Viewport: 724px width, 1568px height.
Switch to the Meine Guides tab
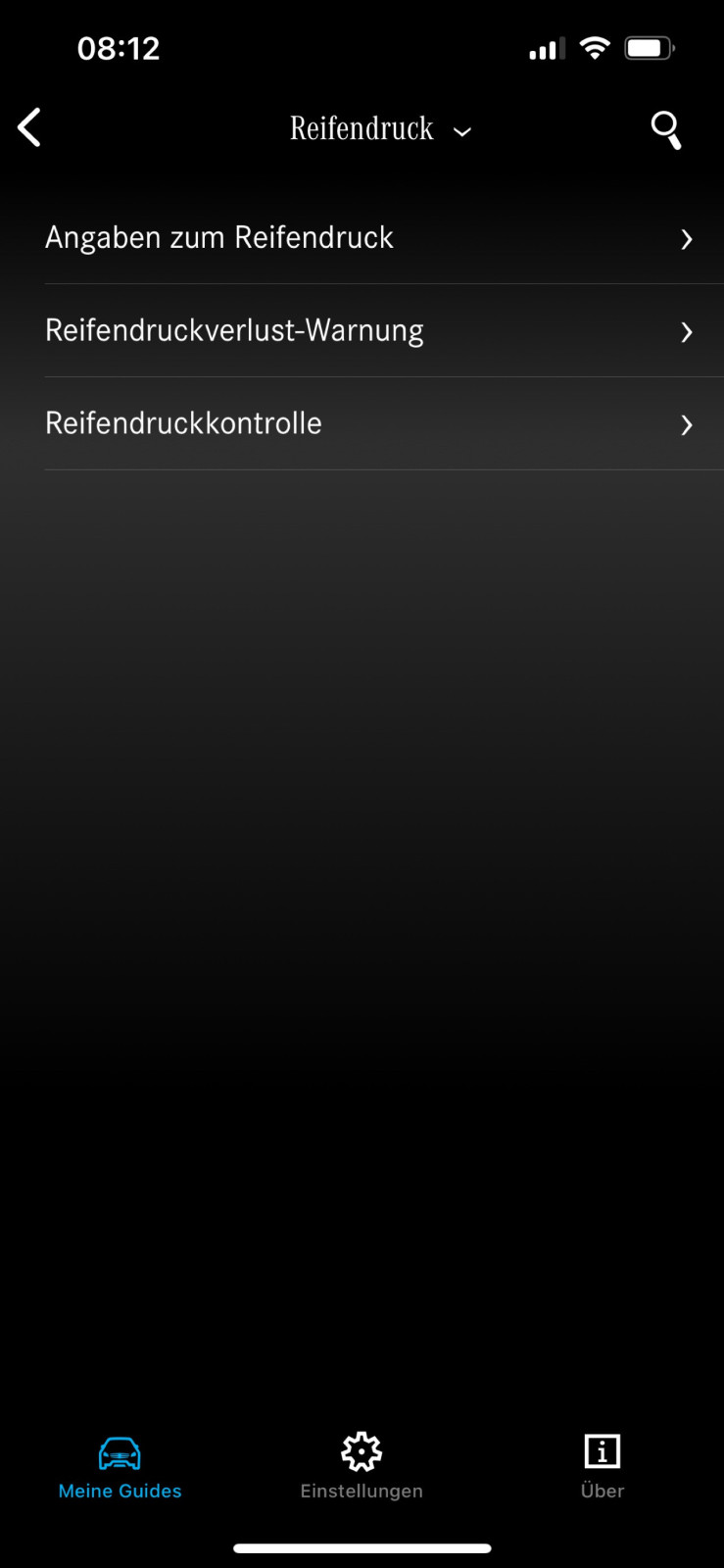click(x=120, y=1467)
